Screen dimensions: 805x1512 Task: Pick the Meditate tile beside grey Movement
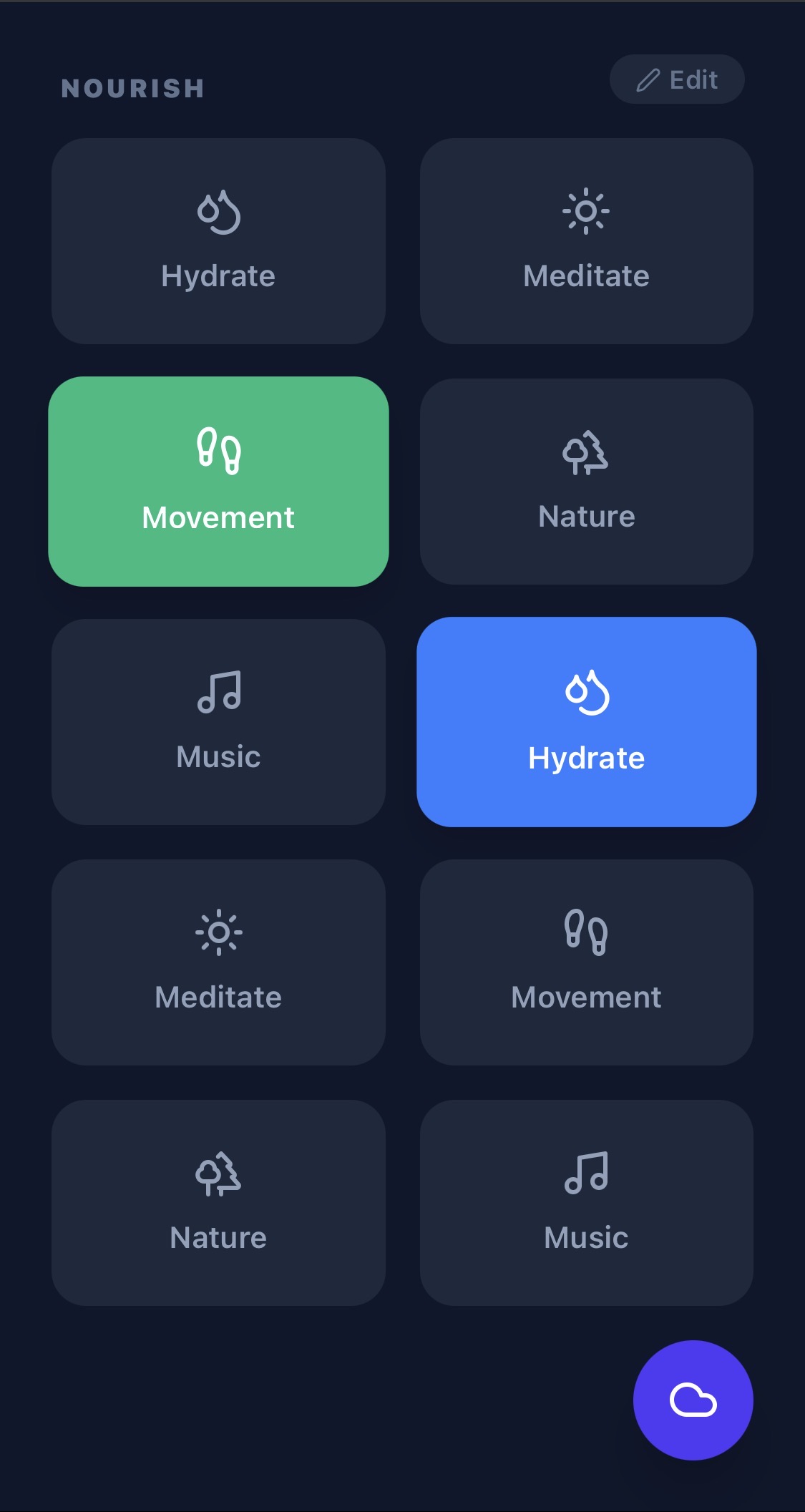click(x=218, y=962)
